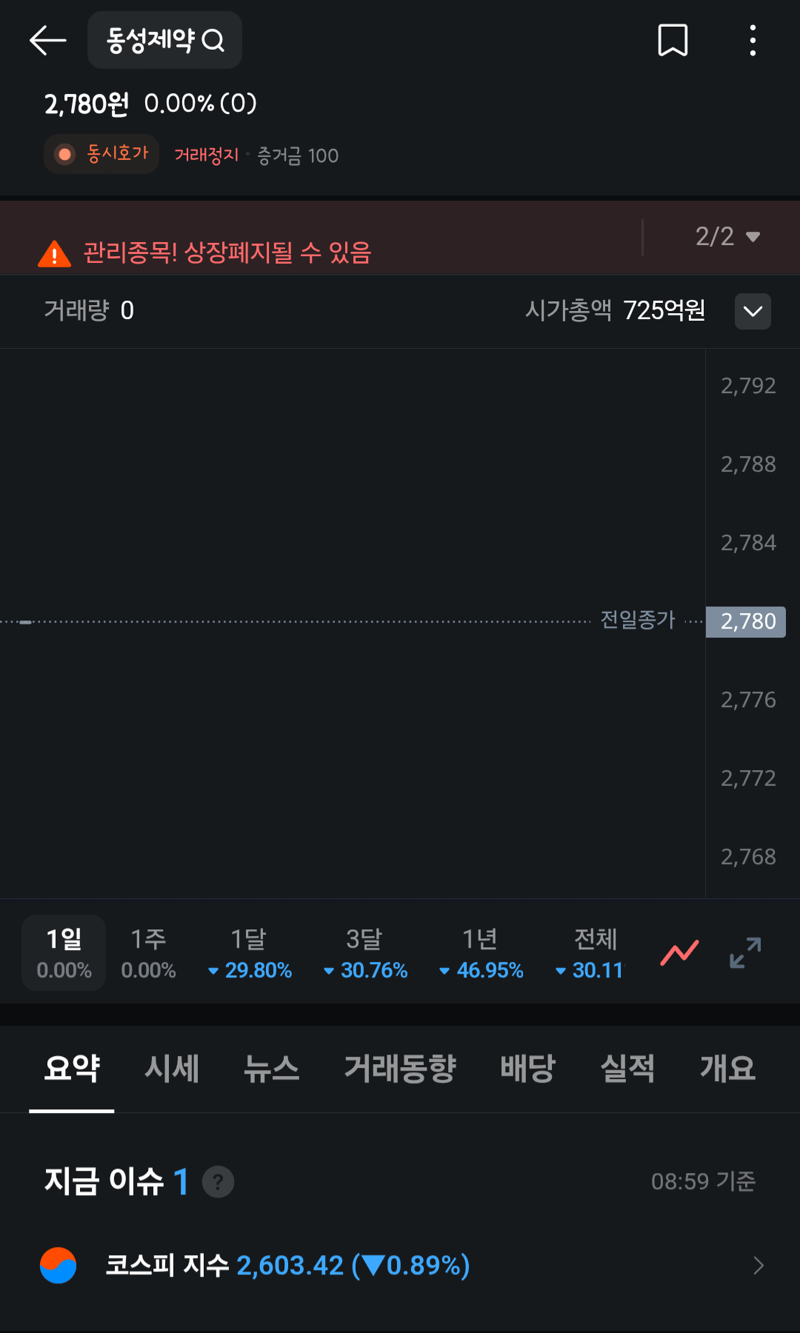Select the 1년 chart period
The image size is (800, 1333).
[480, 952]
